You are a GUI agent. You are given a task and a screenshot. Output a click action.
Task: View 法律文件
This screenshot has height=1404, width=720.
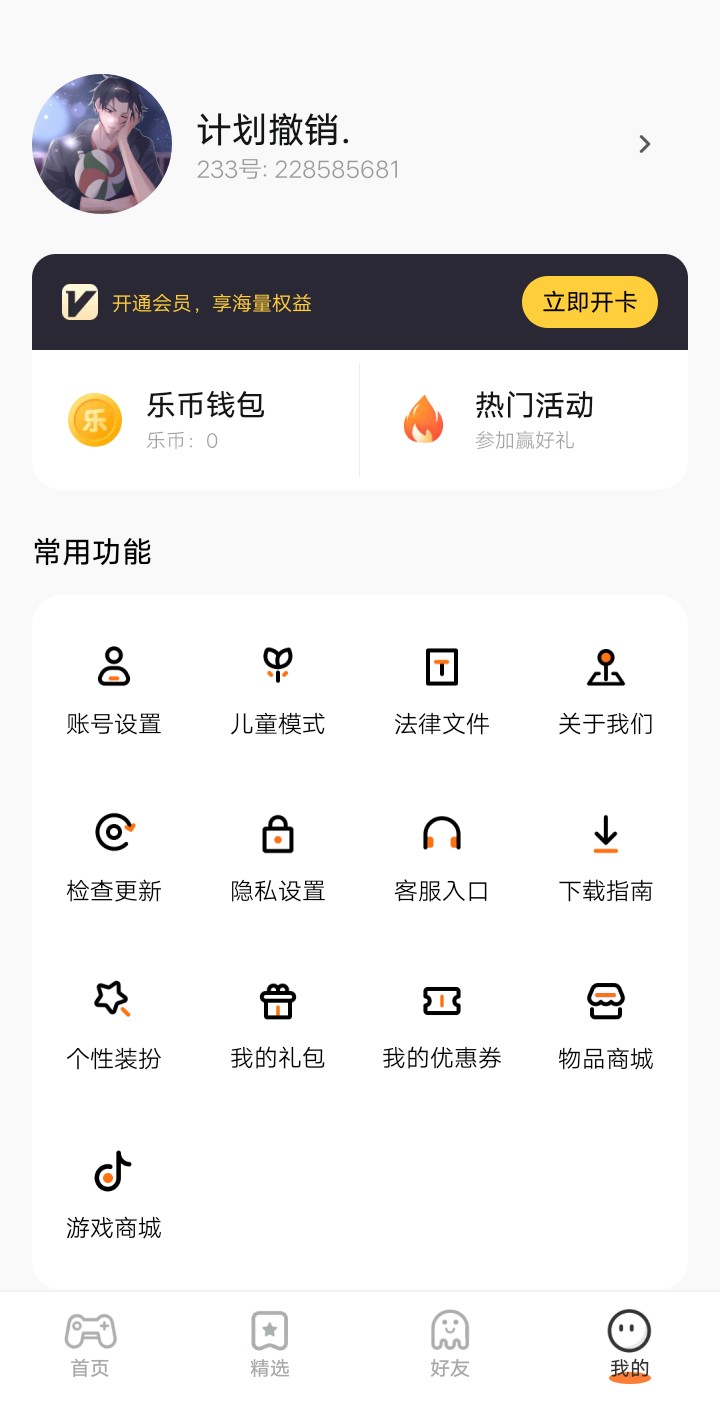click(442, 690)
